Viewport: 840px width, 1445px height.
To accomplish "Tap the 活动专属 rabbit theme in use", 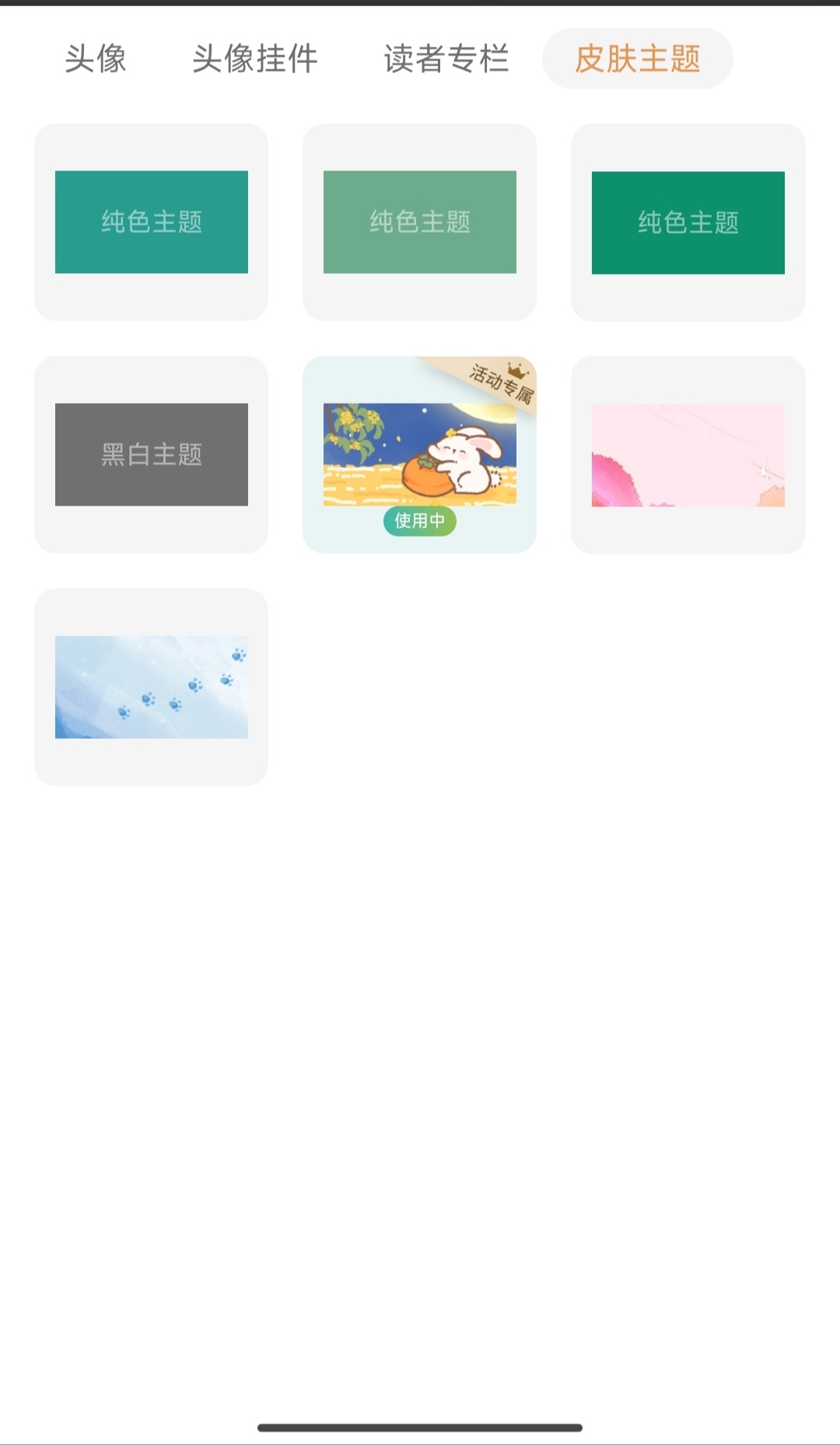I will click(x=420, y=455).
